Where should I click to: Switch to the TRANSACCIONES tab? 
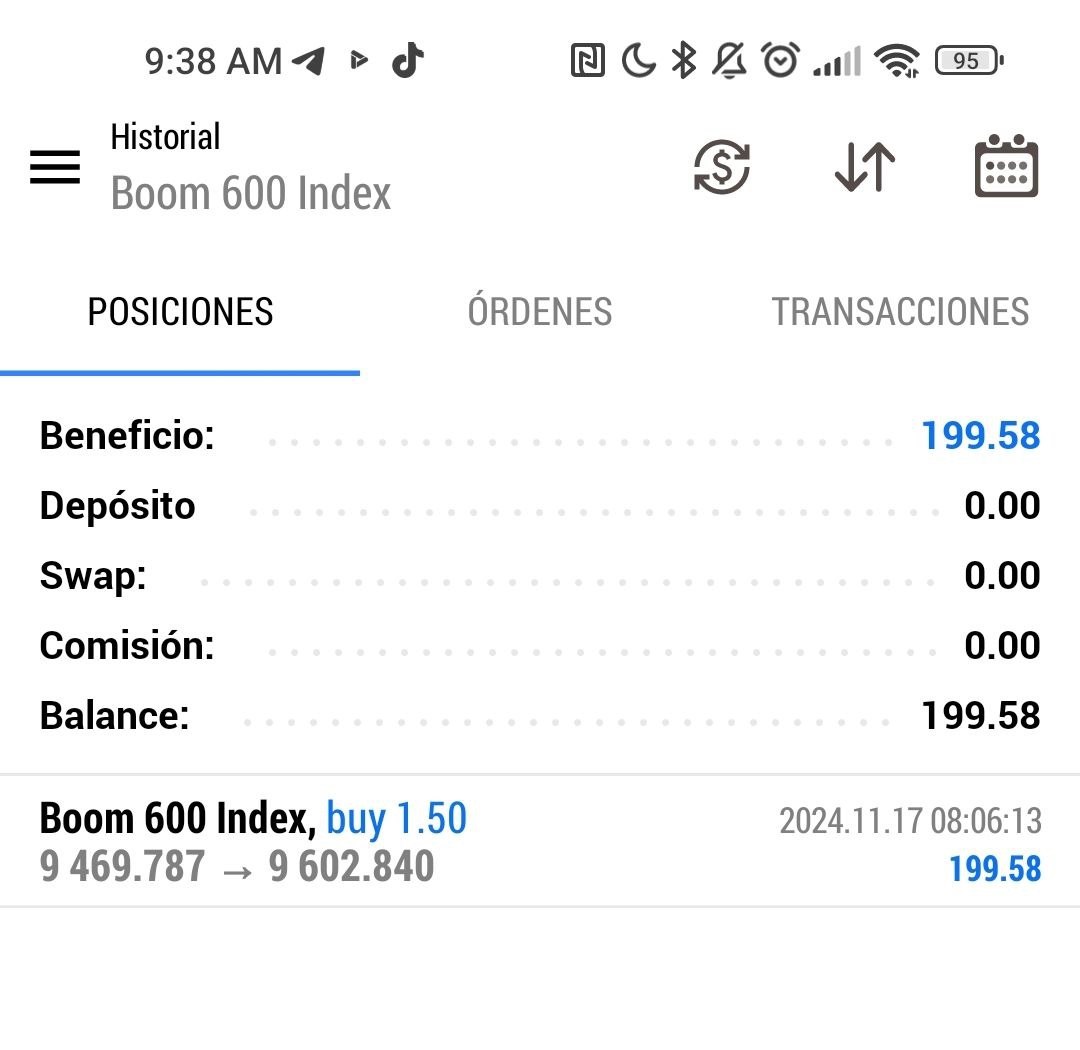[900, 312]
